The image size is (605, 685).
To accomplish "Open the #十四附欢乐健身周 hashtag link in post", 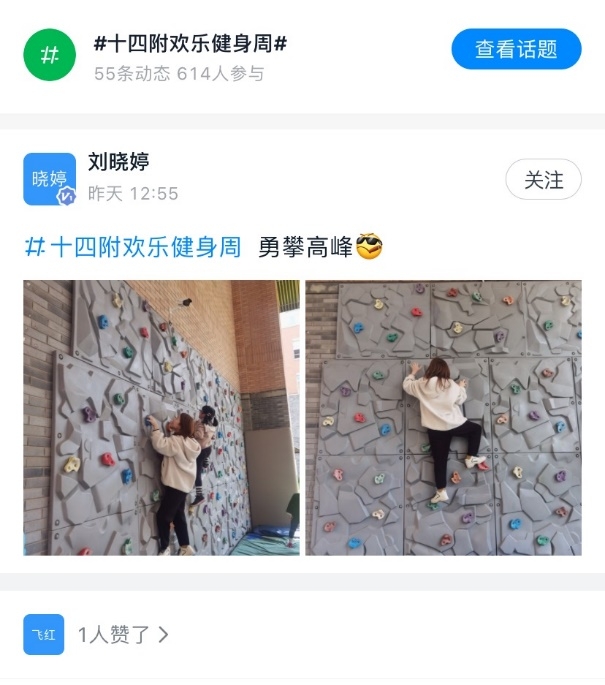I will pos(132,246).
